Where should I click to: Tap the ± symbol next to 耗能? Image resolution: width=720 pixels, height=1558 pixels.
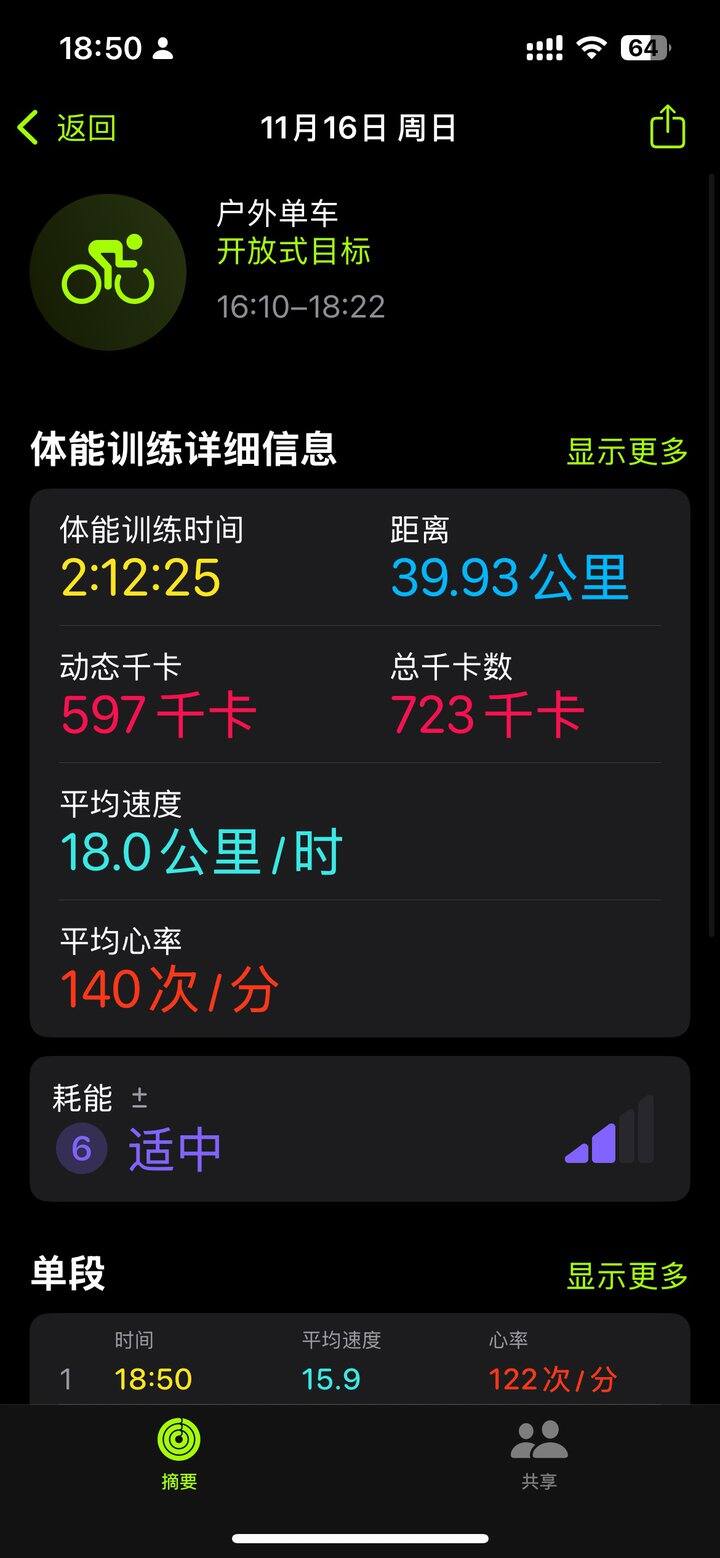[139, 1096]
